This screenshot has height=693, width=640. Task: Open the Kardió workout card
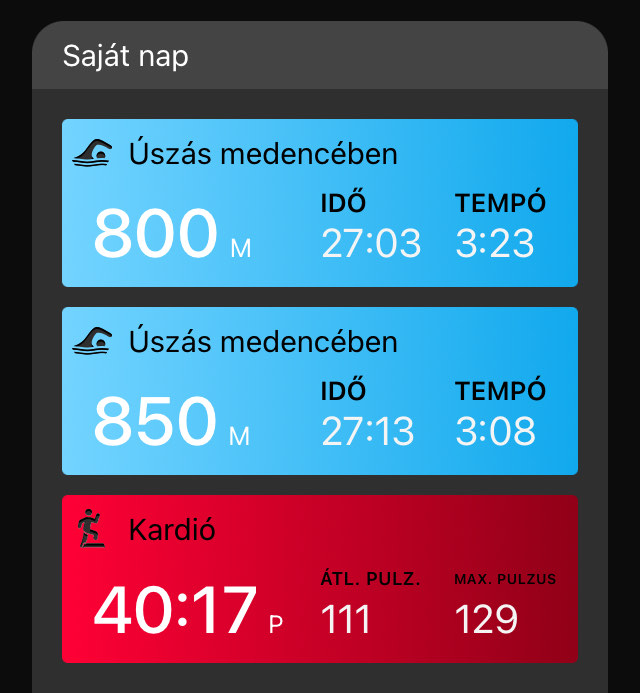pyautogui.click(x=320, y=579)
